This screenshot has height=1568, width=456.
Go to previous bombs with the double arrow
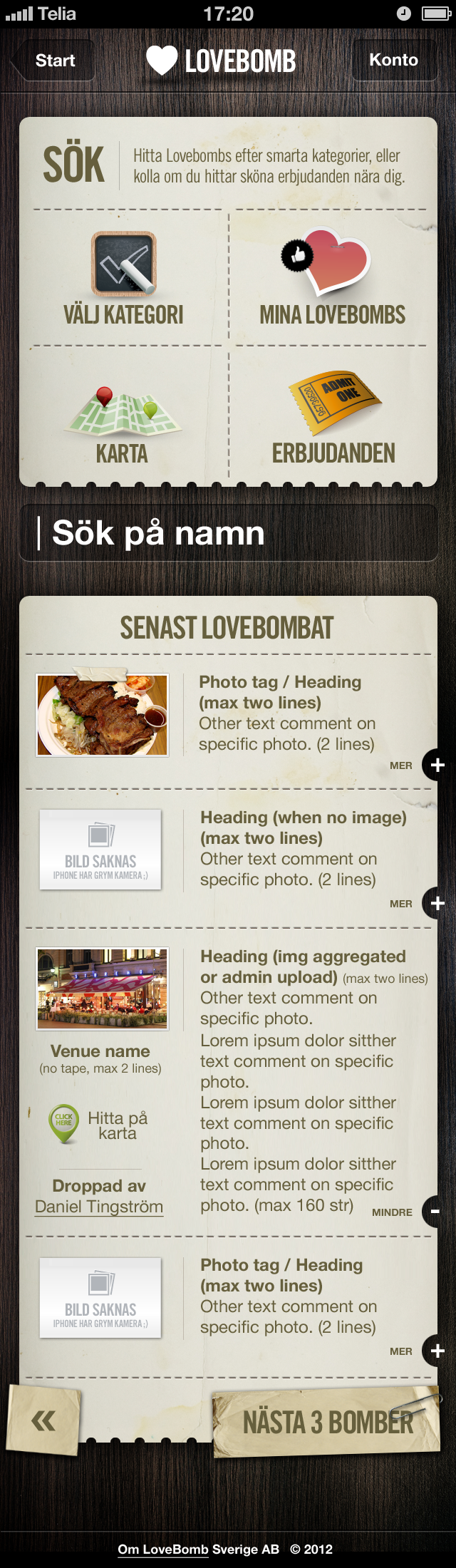[43, 1420]
